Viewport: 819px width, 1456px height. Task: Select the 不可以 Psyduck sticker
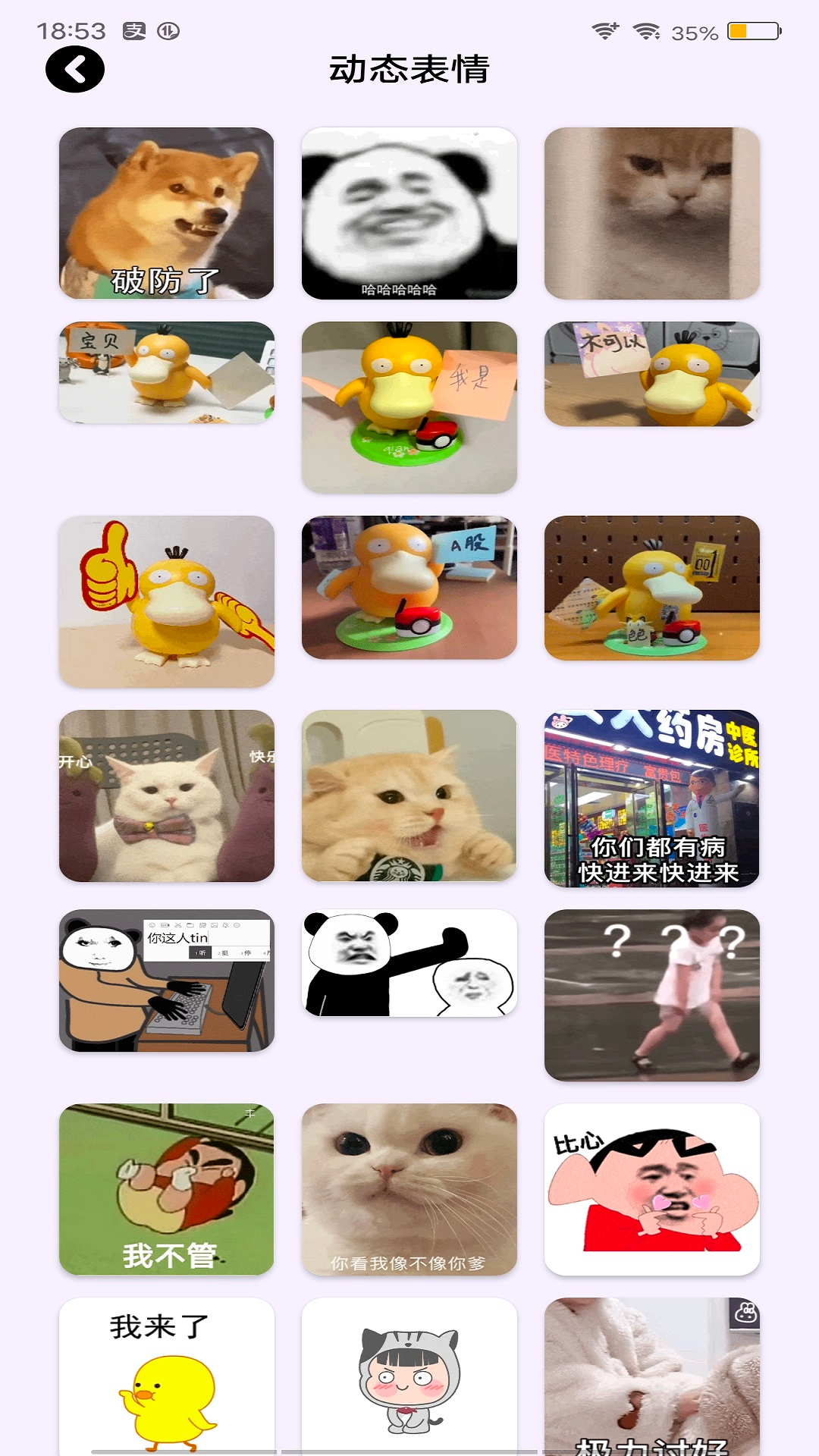coord(652,374)
